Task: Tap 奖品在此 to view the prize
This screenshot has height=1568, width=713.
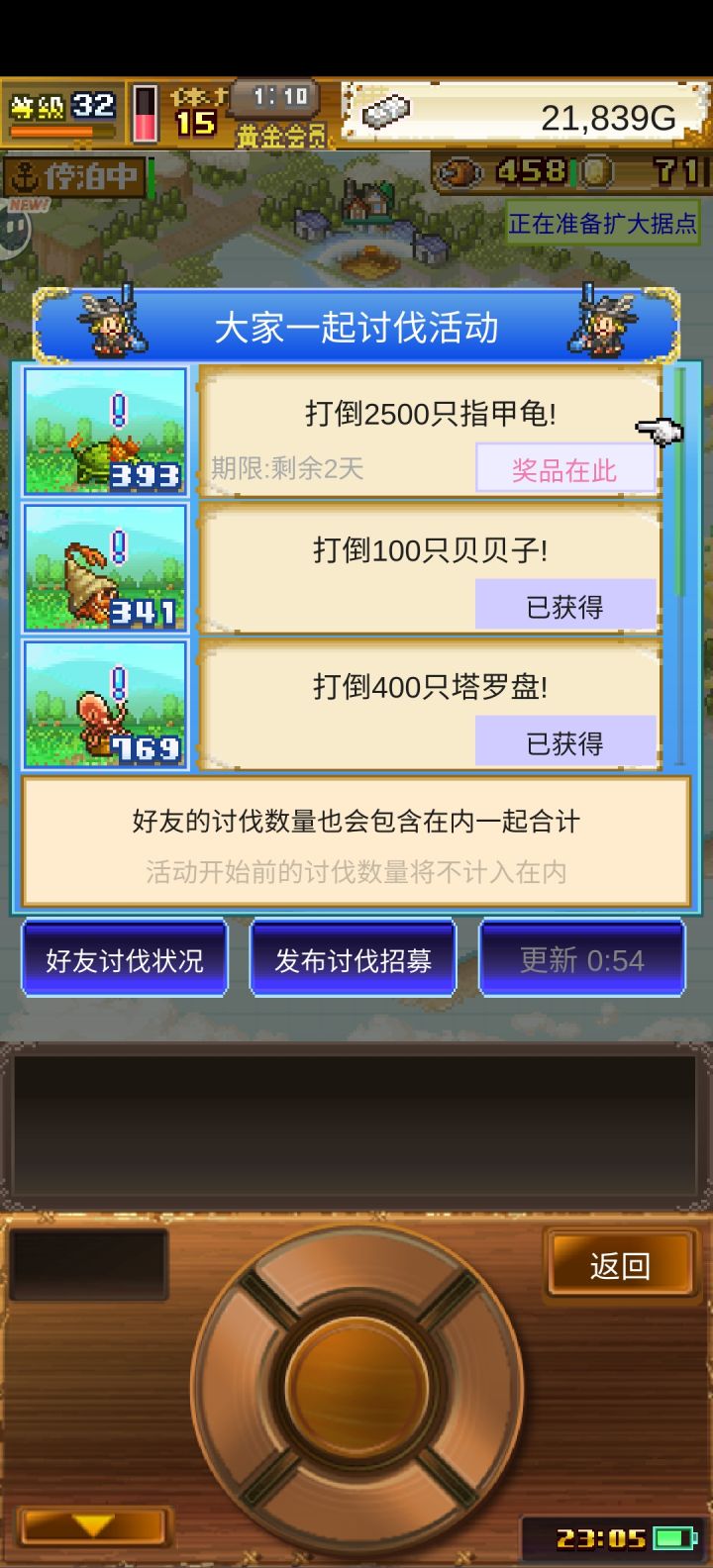Action: click(565, 467)
